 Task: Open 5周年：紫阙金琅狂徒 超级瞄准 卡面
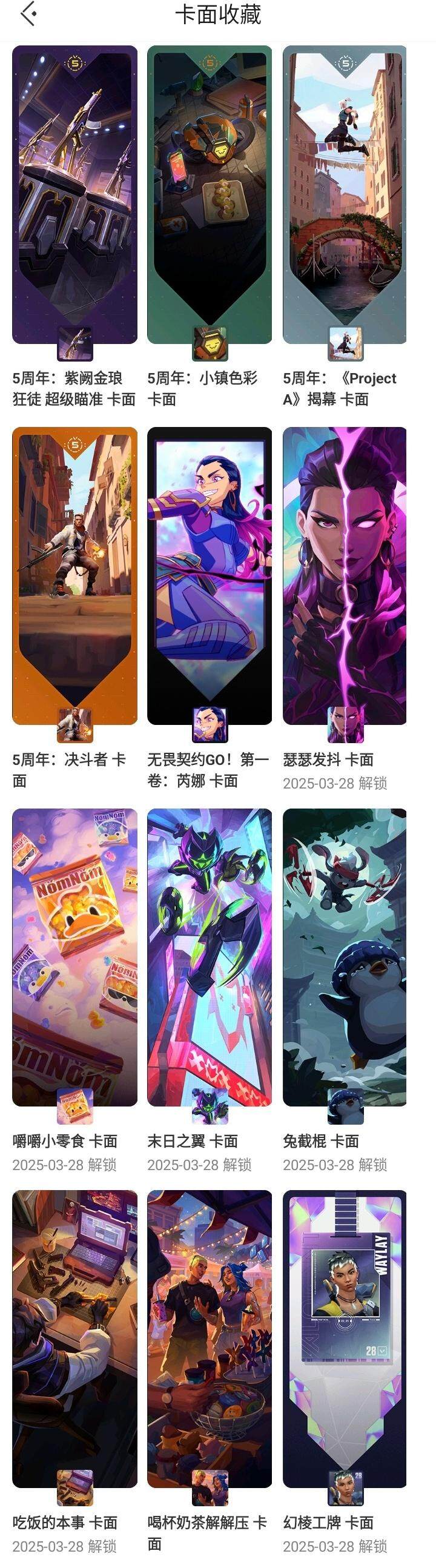[74, 195]
